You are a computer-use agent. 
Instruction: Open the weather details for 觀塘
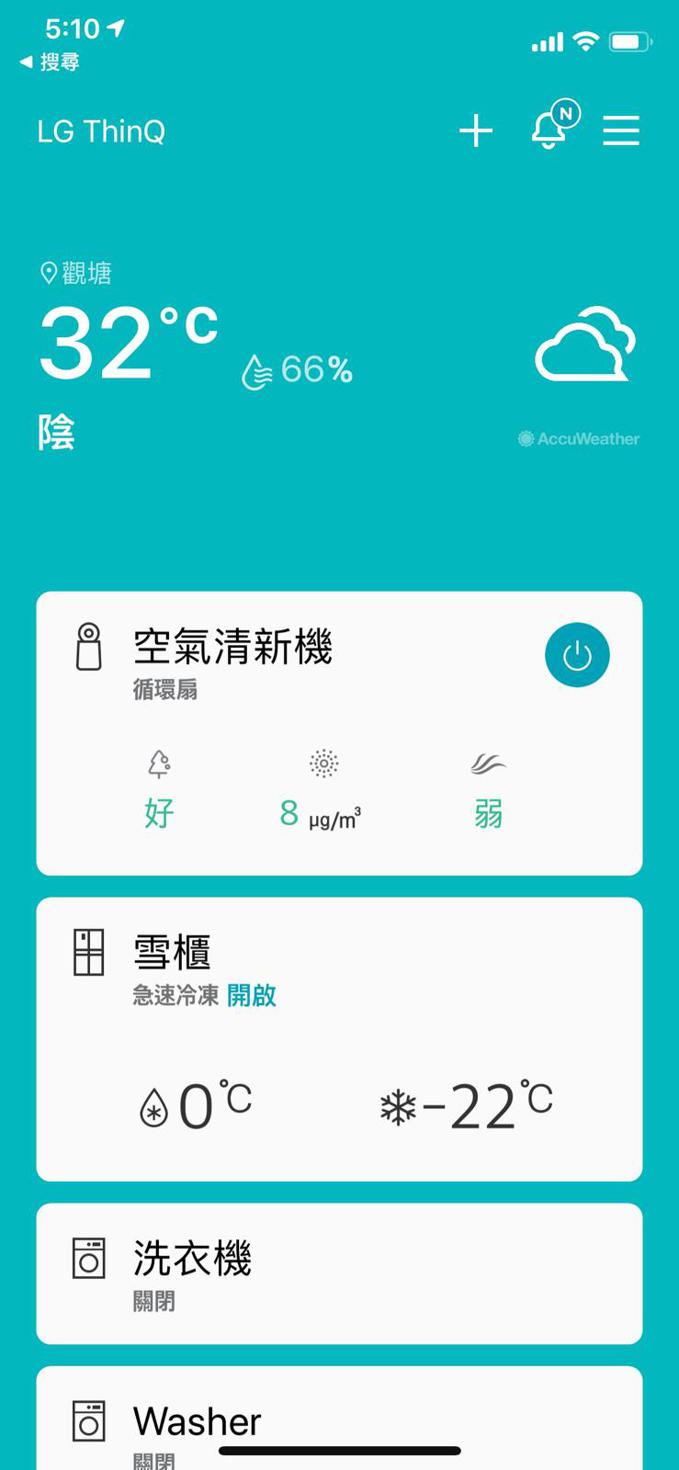[x=200, y=350]
